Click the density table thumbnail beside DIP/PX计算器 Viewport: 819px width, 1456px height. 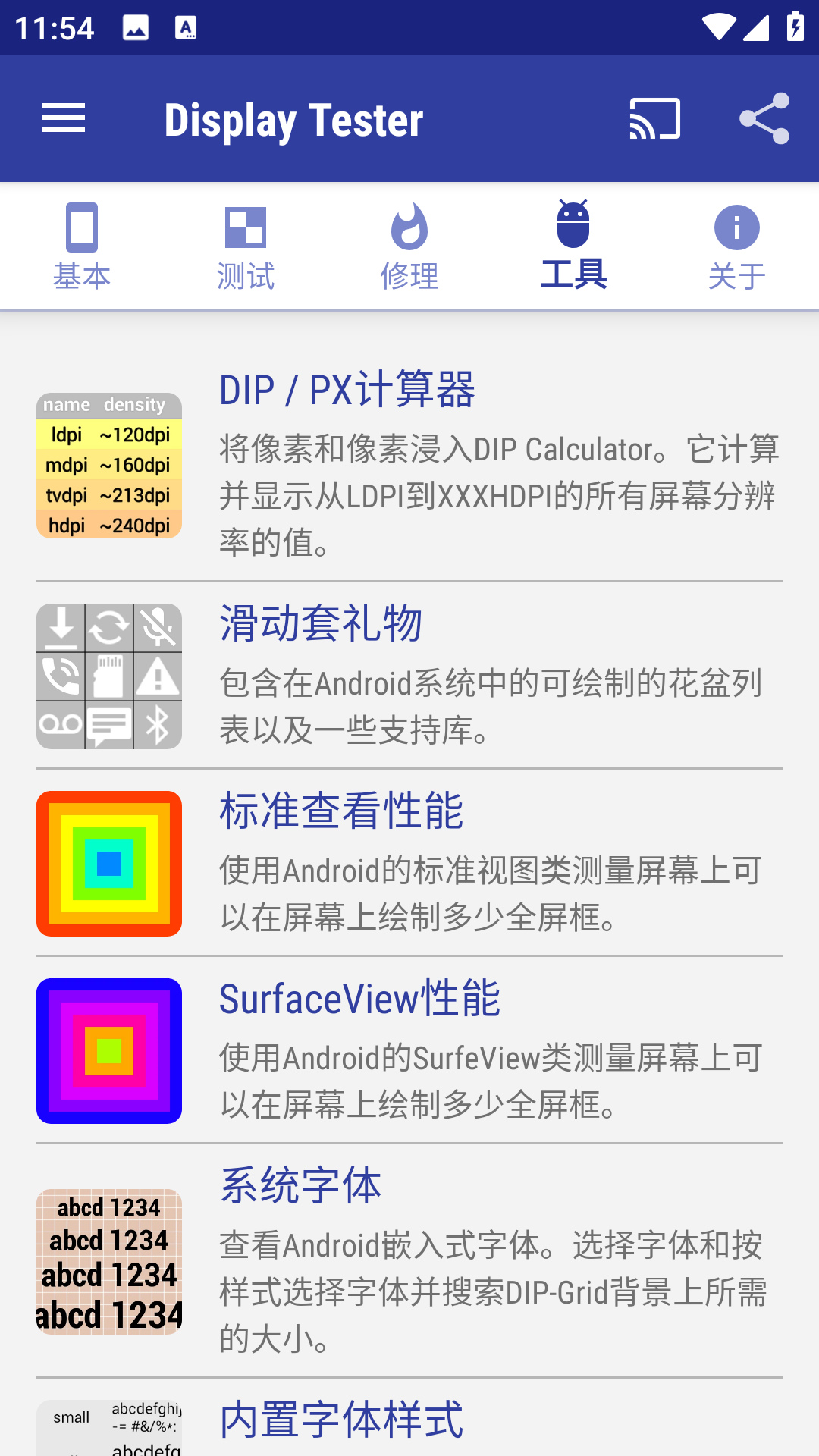point(108,465)
